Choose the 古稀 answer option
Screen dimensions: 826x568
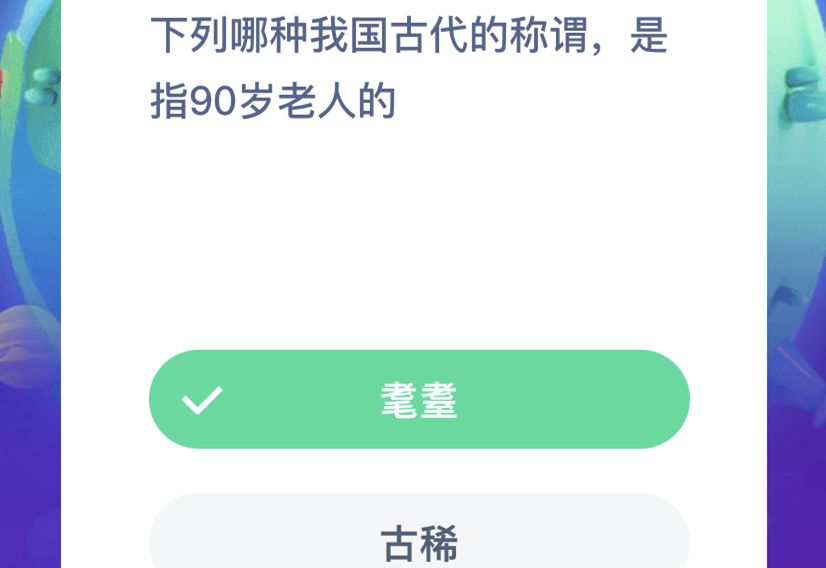(419, 540)
